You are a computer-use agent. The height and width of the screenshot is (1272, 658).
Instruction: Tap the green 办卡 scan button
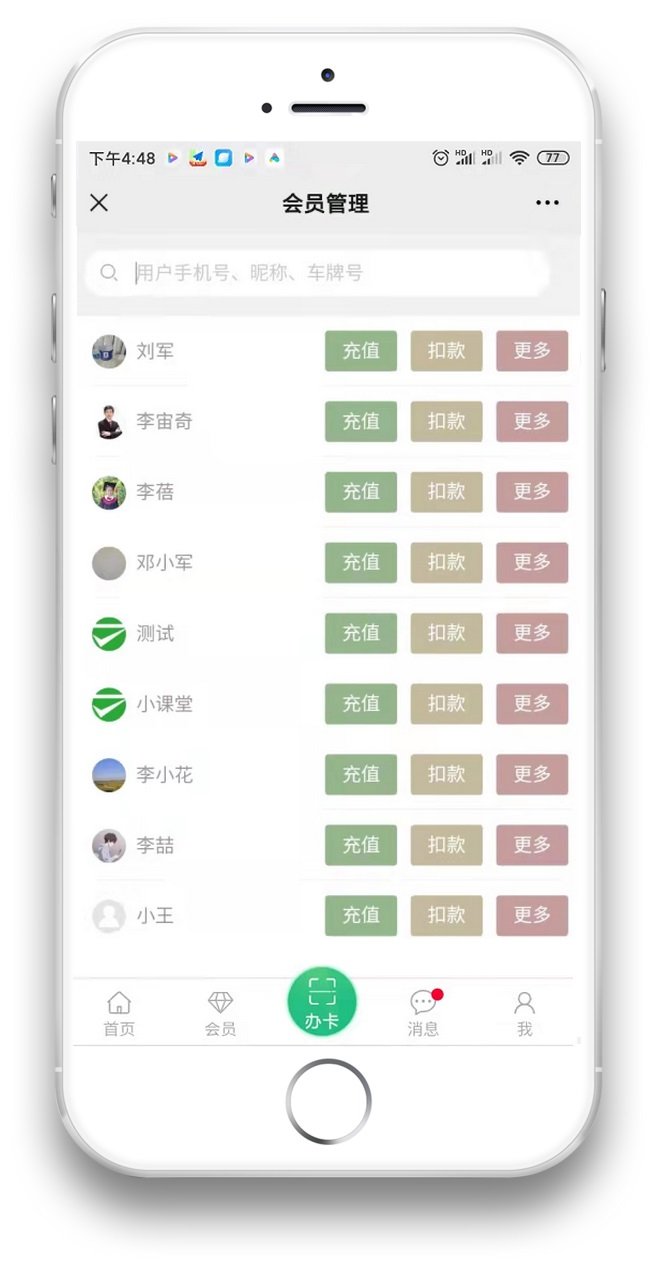point(322,1003)
